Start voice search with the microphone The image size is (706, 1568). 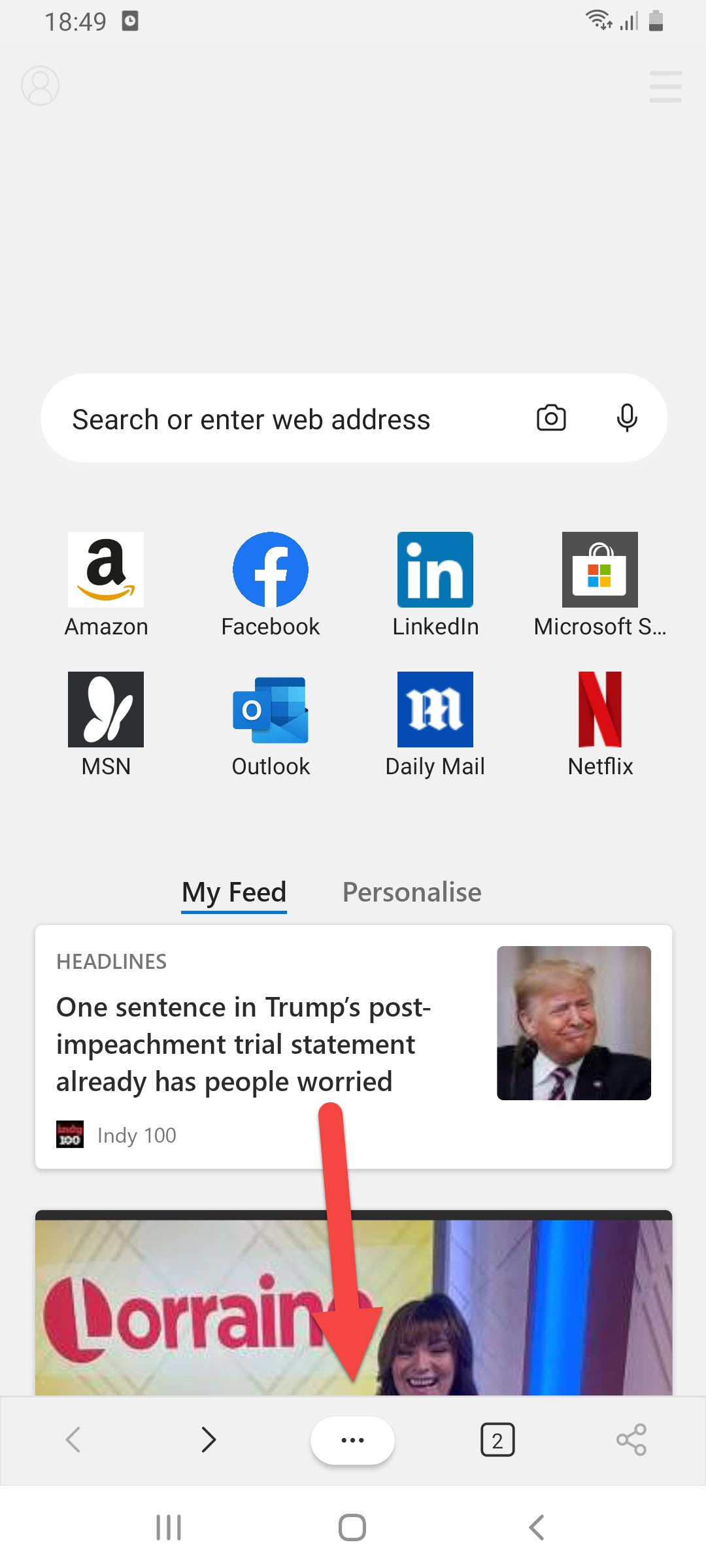coord(626,418)
